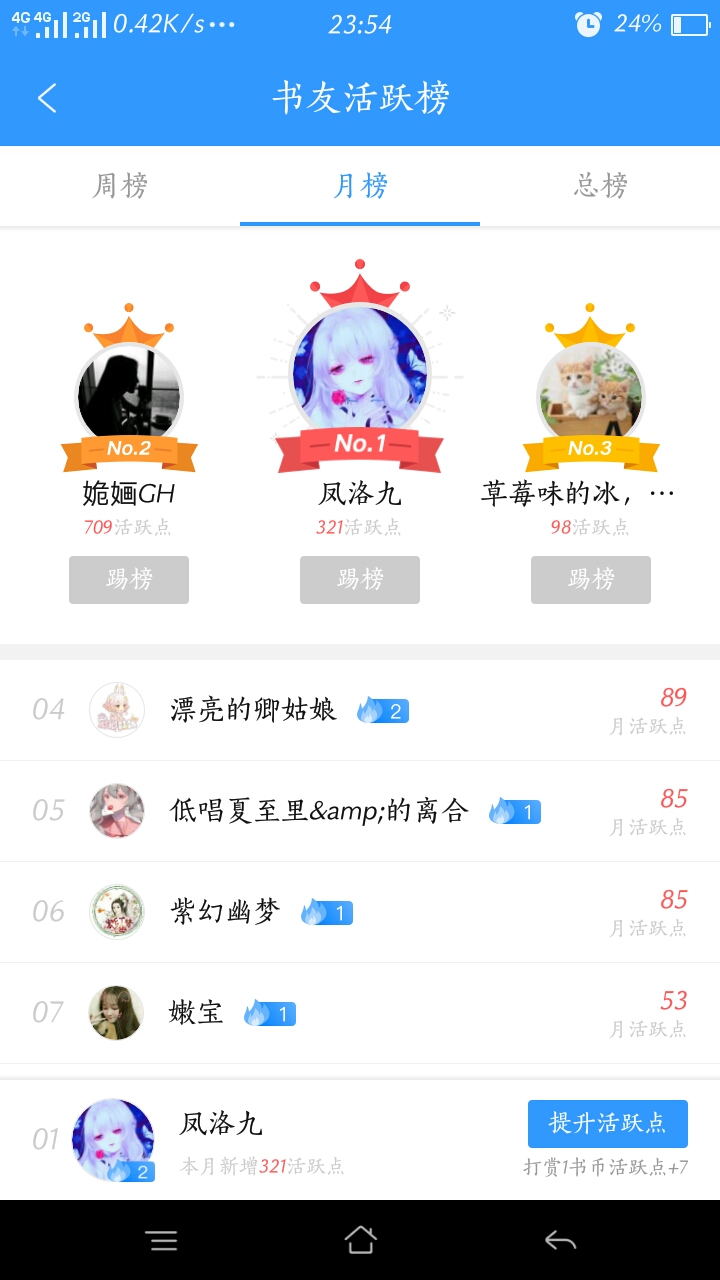Open rank 06 紫幻幽梦 row
The height and width of the screenshot is (1280, 720).
(x=360, y=912)
